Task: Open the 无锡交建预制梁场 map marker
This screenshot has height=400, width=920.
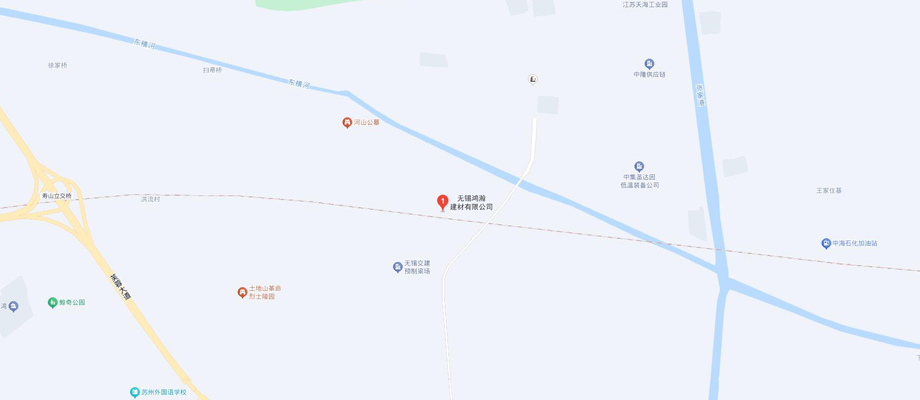Action: pos(398,267)
